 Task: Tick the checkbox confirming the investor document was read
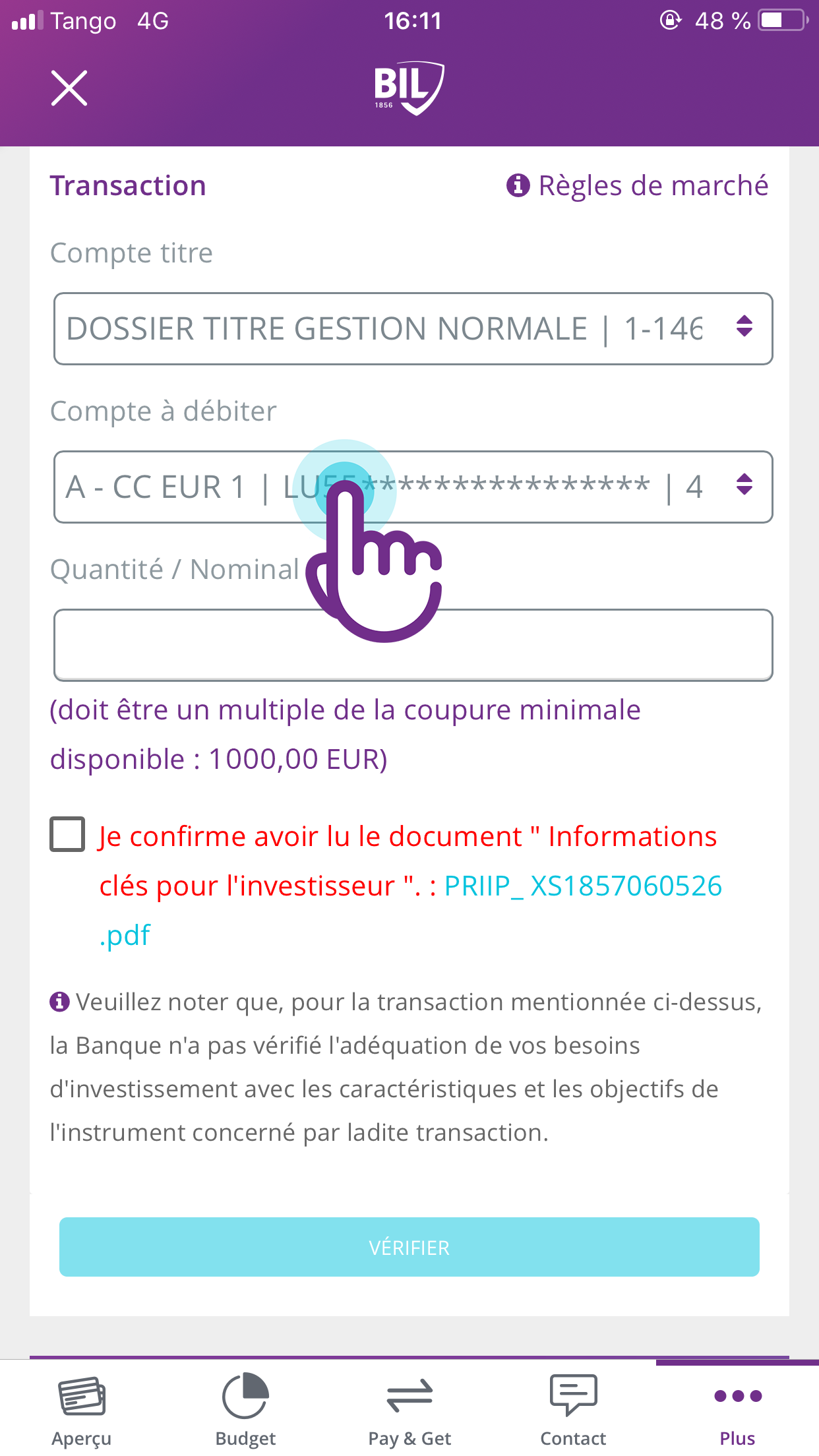click(x=68, y=834)
